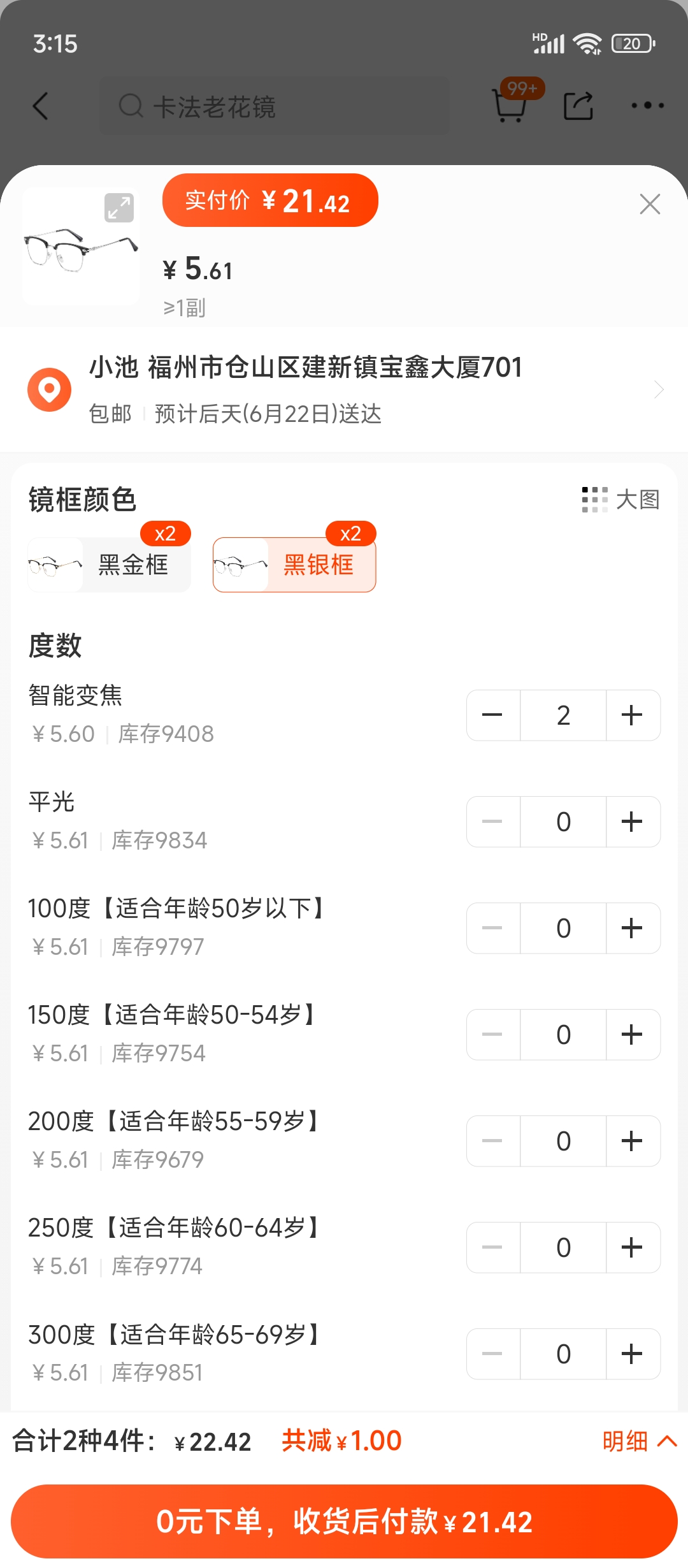688x1568 pixels.
Task: Increase quantity for 150度 option
Action: point(633,1034)
